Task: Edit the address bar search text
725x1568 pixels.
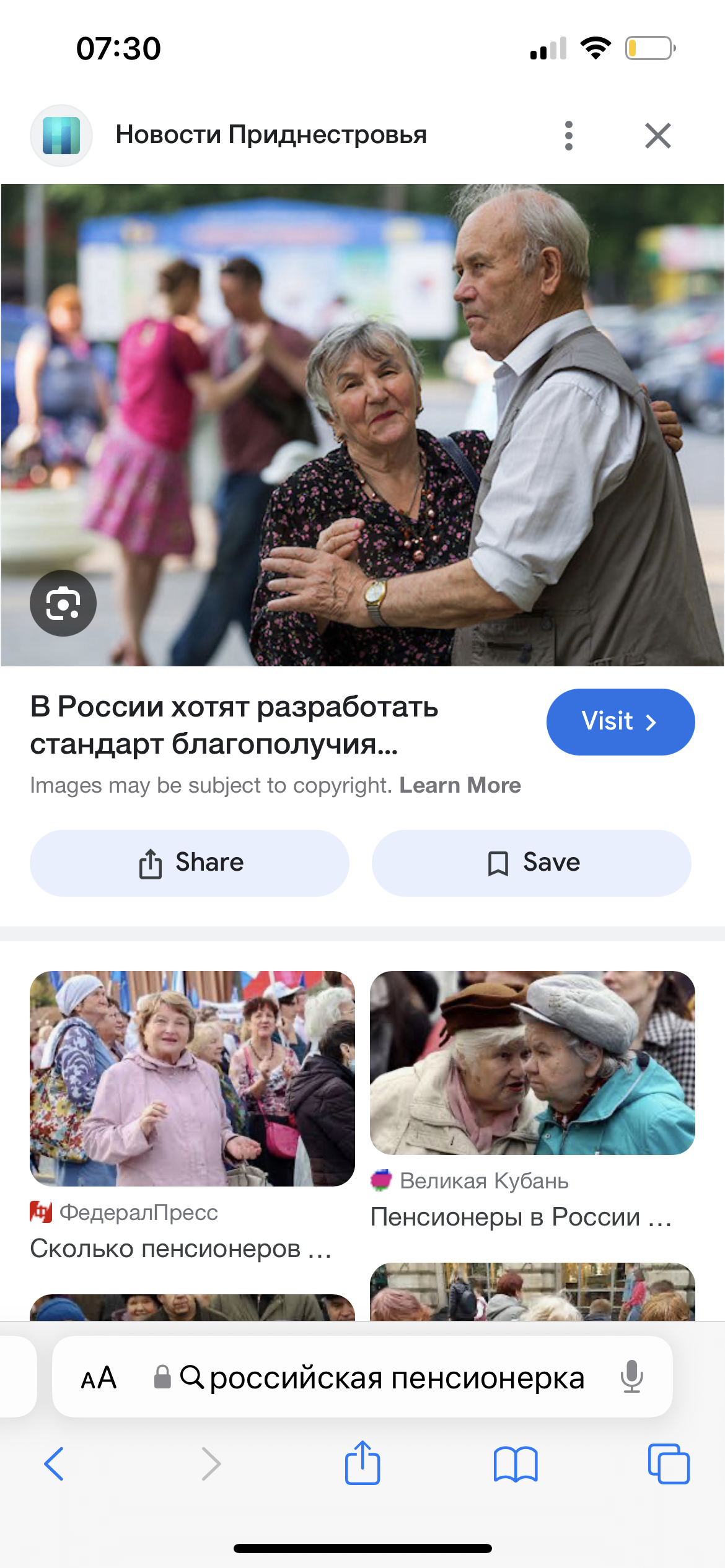Action: [397, 1377]
